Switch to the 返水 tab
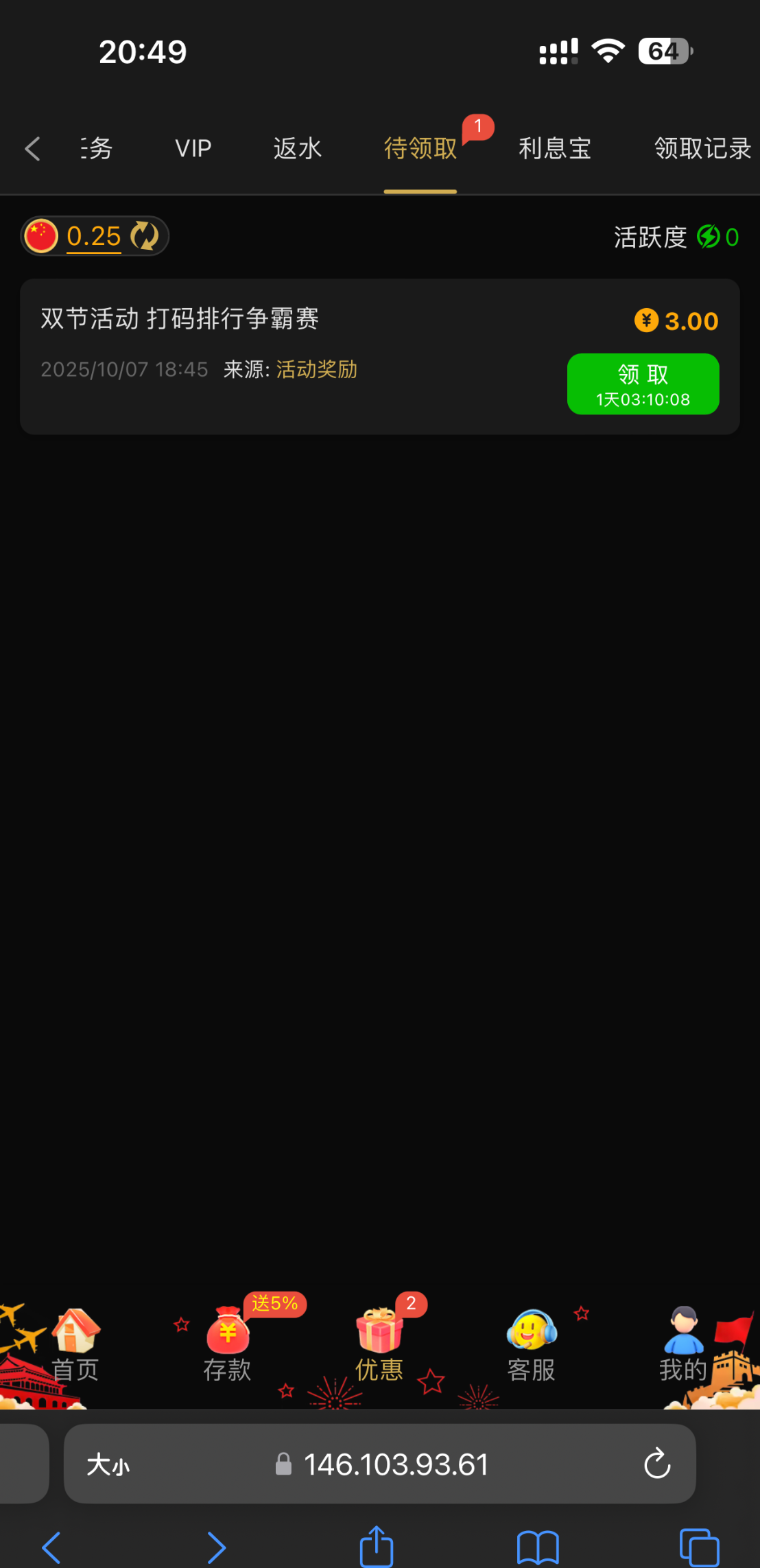The width and height of the screenshot is (760, 1568). click(297, 148)
